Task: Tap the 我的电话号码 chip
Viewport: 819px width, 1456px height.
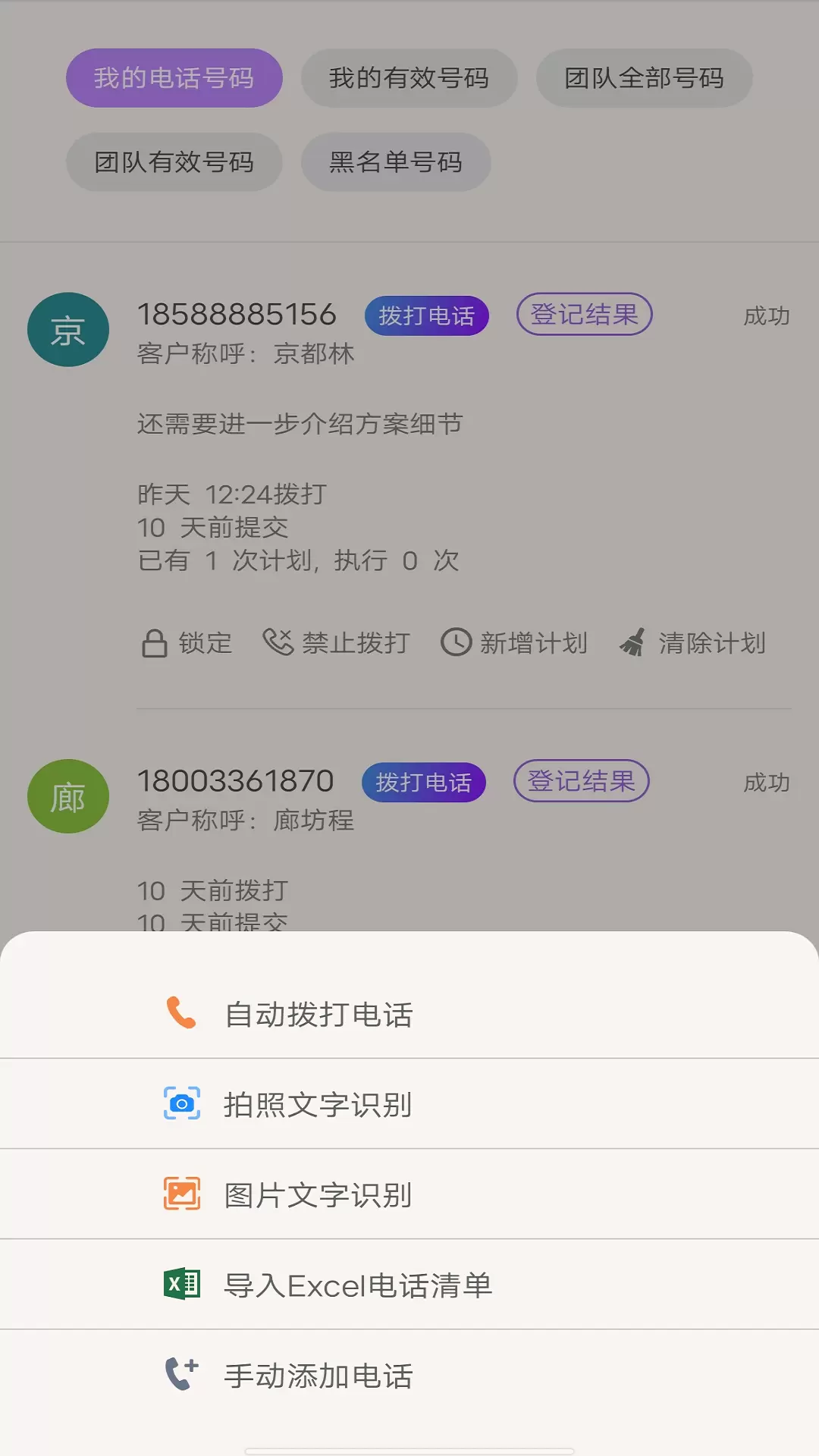Action: (174, 78)
